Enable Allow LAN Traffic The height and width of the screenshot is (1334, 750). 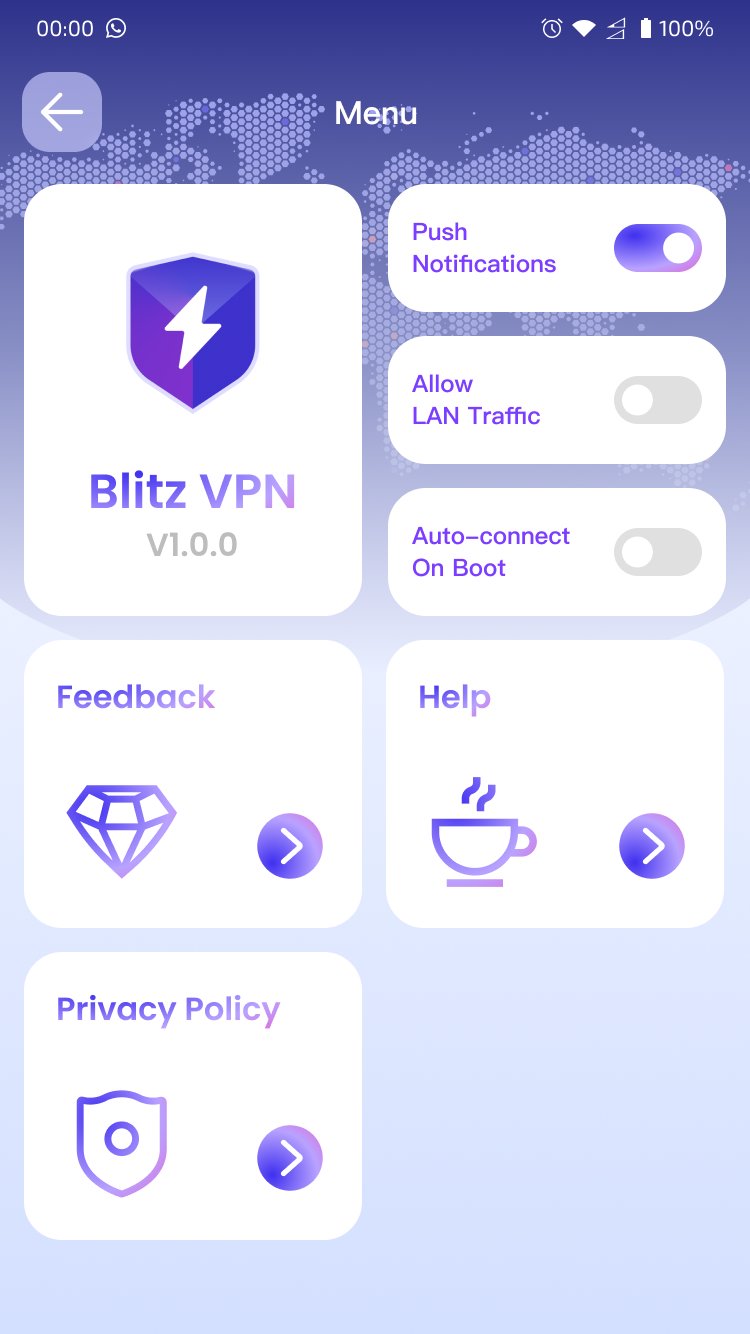(x=657, y=399)
